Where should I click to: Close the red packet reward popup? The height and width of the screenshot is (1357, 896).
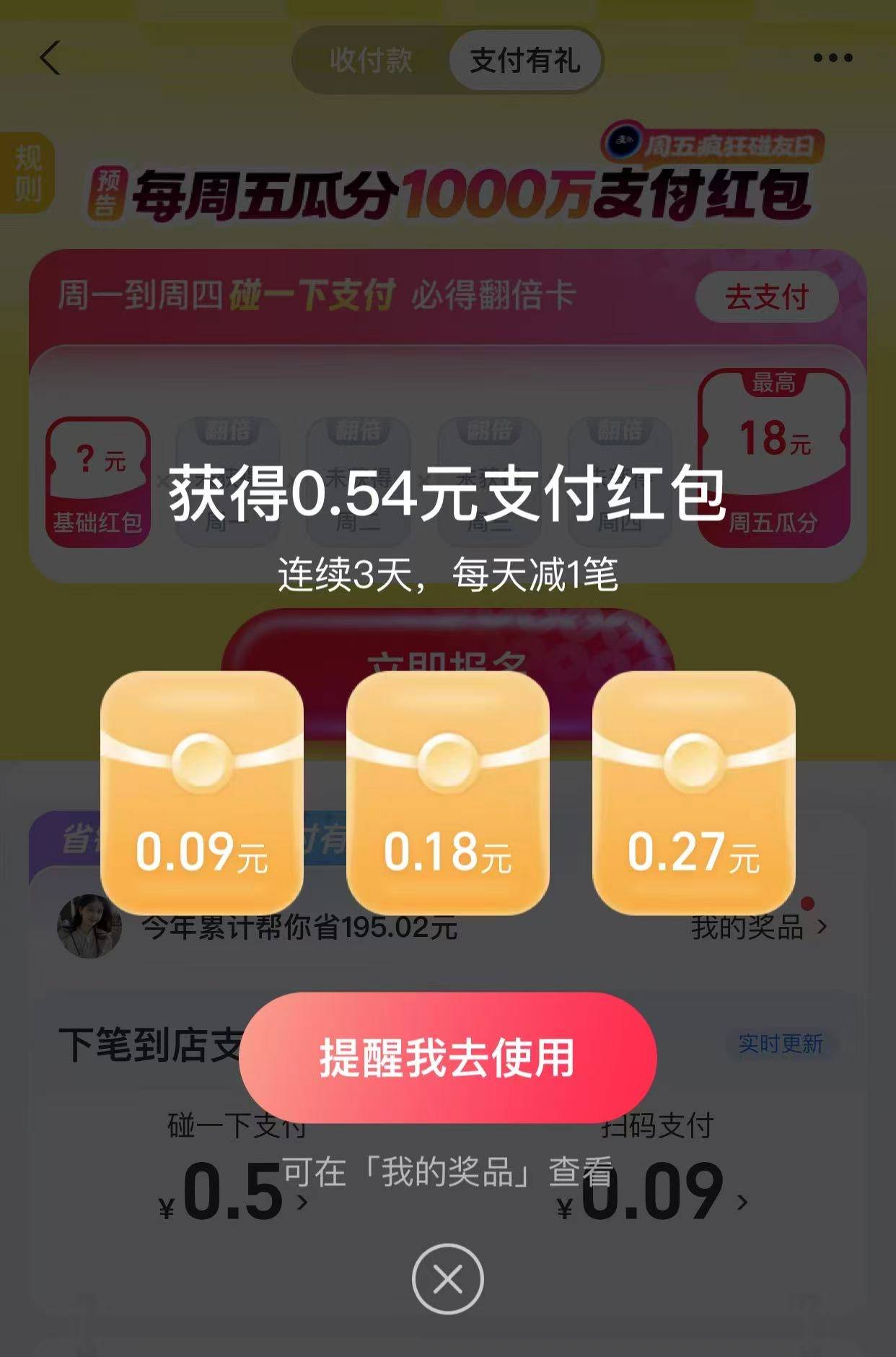447,1279
